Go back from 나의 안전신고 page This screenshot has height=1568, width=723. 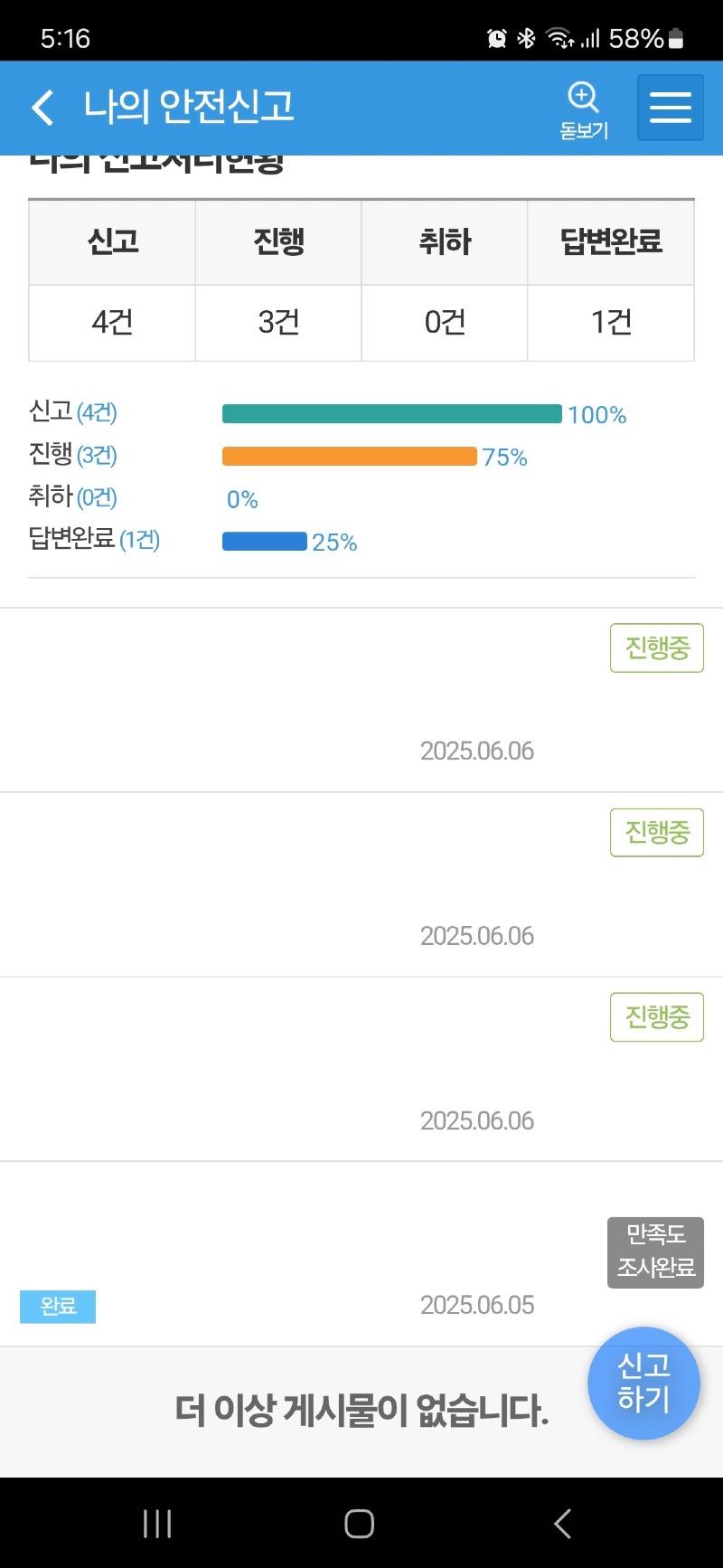[x=42, y=108]
